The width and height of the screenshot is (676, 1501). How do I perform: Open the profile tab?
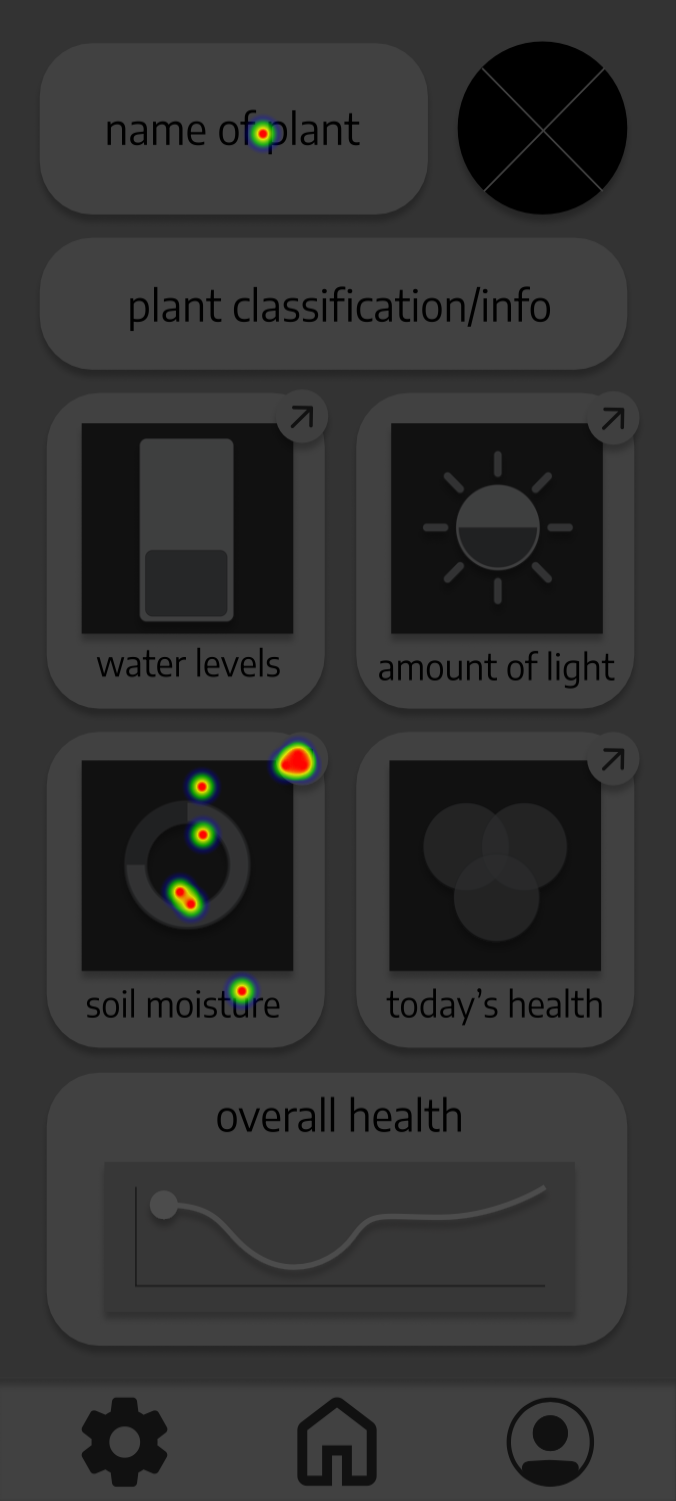(x=550, y=1442)
